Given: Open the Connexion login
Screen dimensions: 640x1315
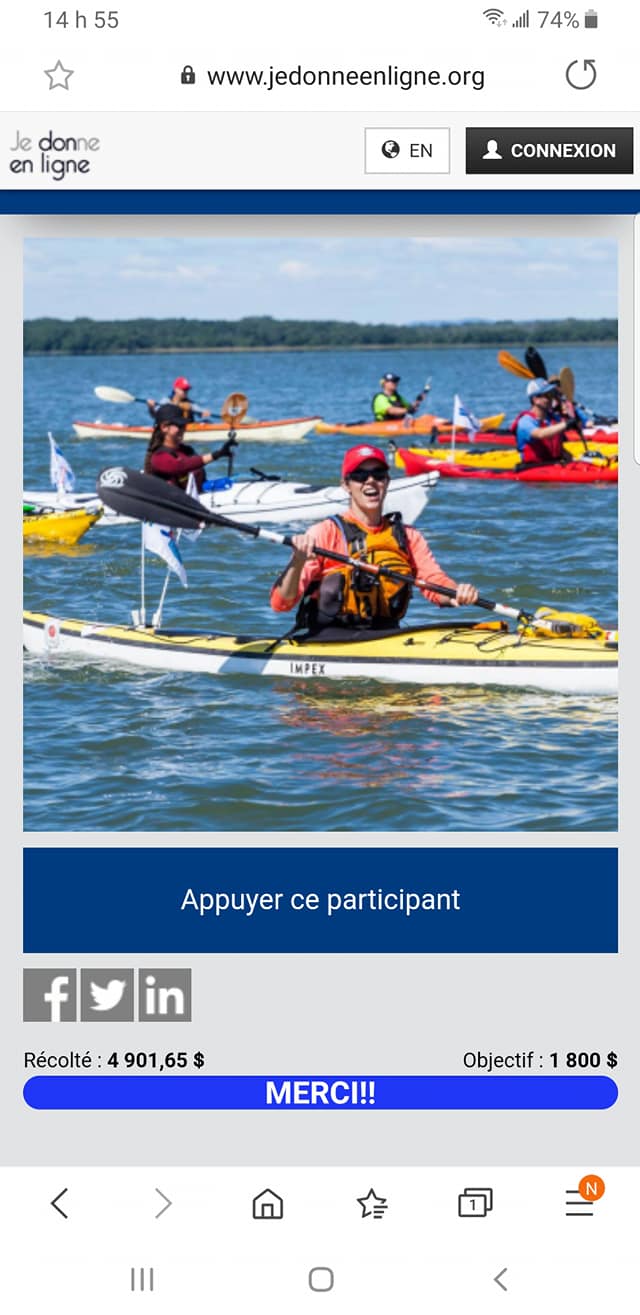Looking at the screenshot, I should point(549,151).
